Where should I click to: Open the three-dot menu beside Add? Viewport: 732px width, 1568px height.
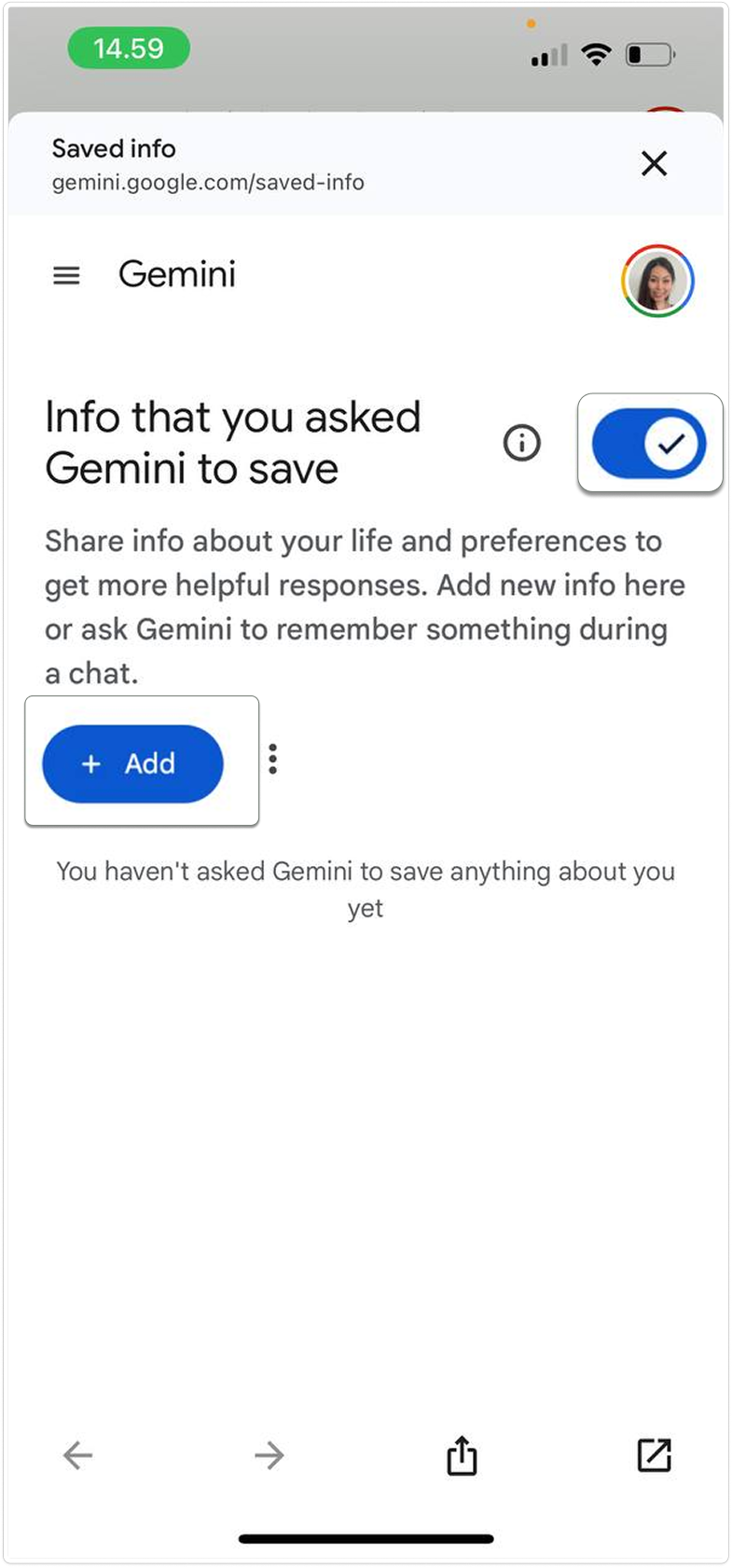point(272,759)
